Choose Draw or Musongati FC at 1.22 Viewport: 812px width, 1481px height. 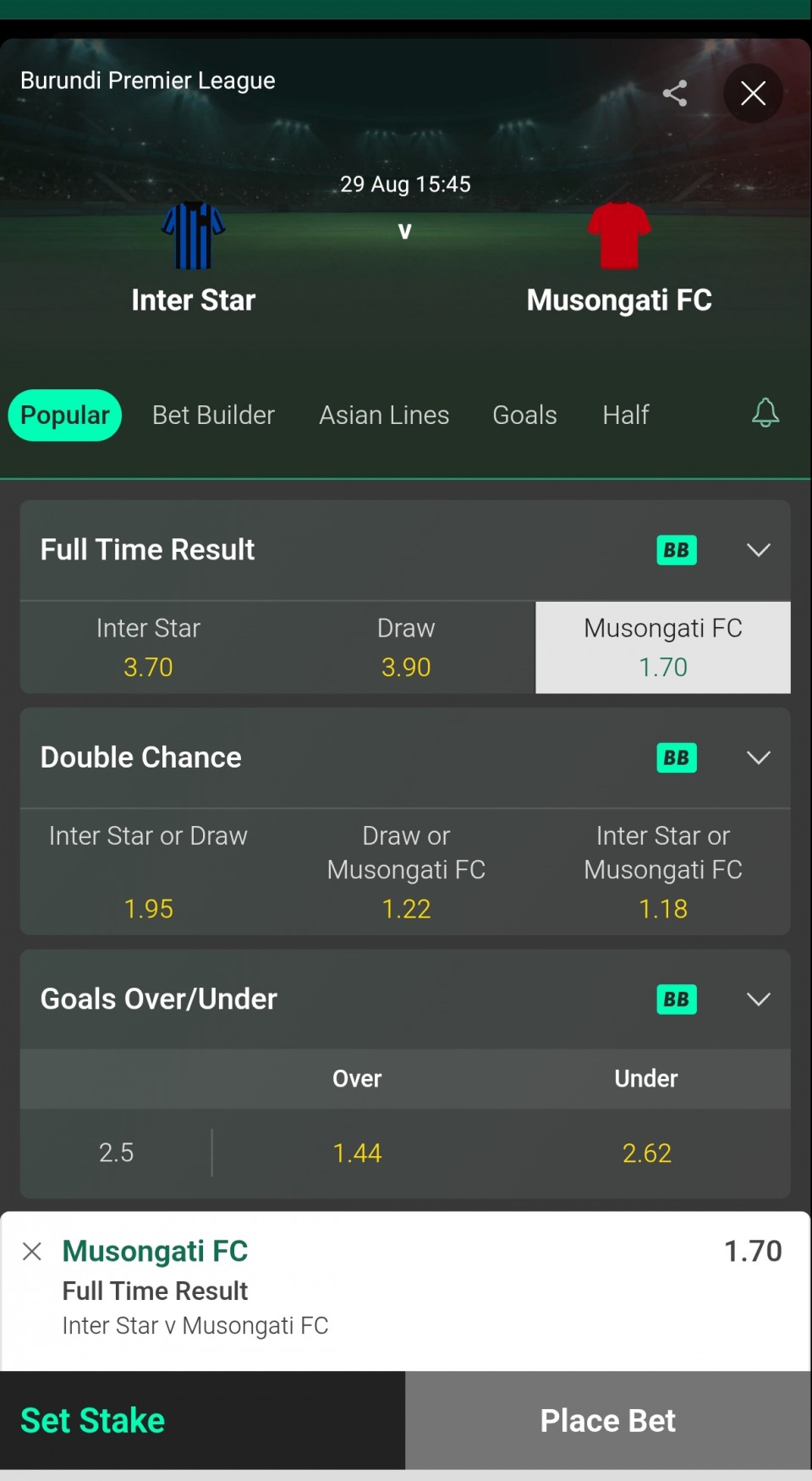coord(406,872)
